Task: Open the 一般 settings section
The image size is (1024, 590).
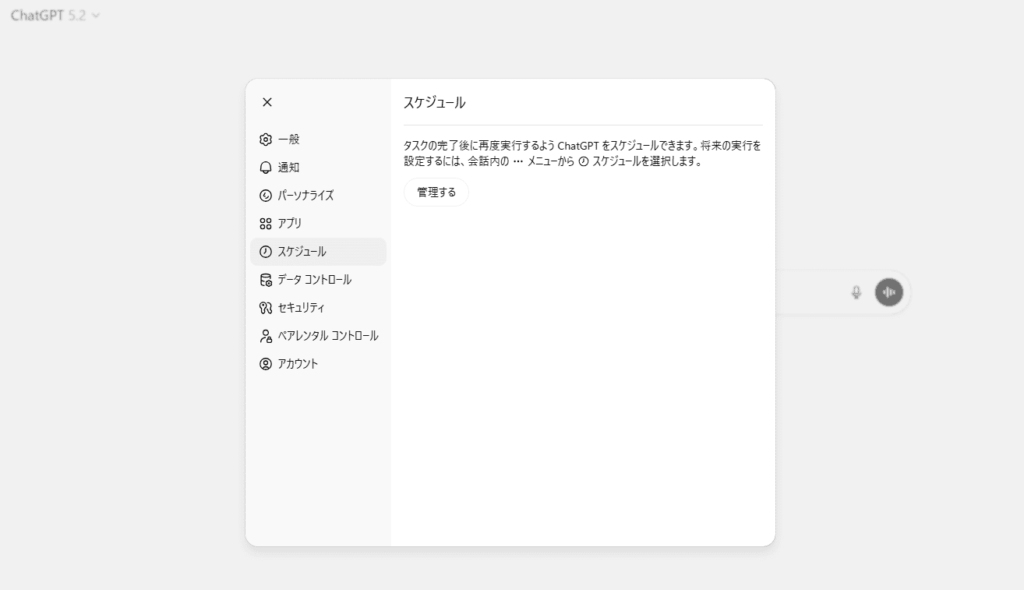Action: [x=288, y=139]
